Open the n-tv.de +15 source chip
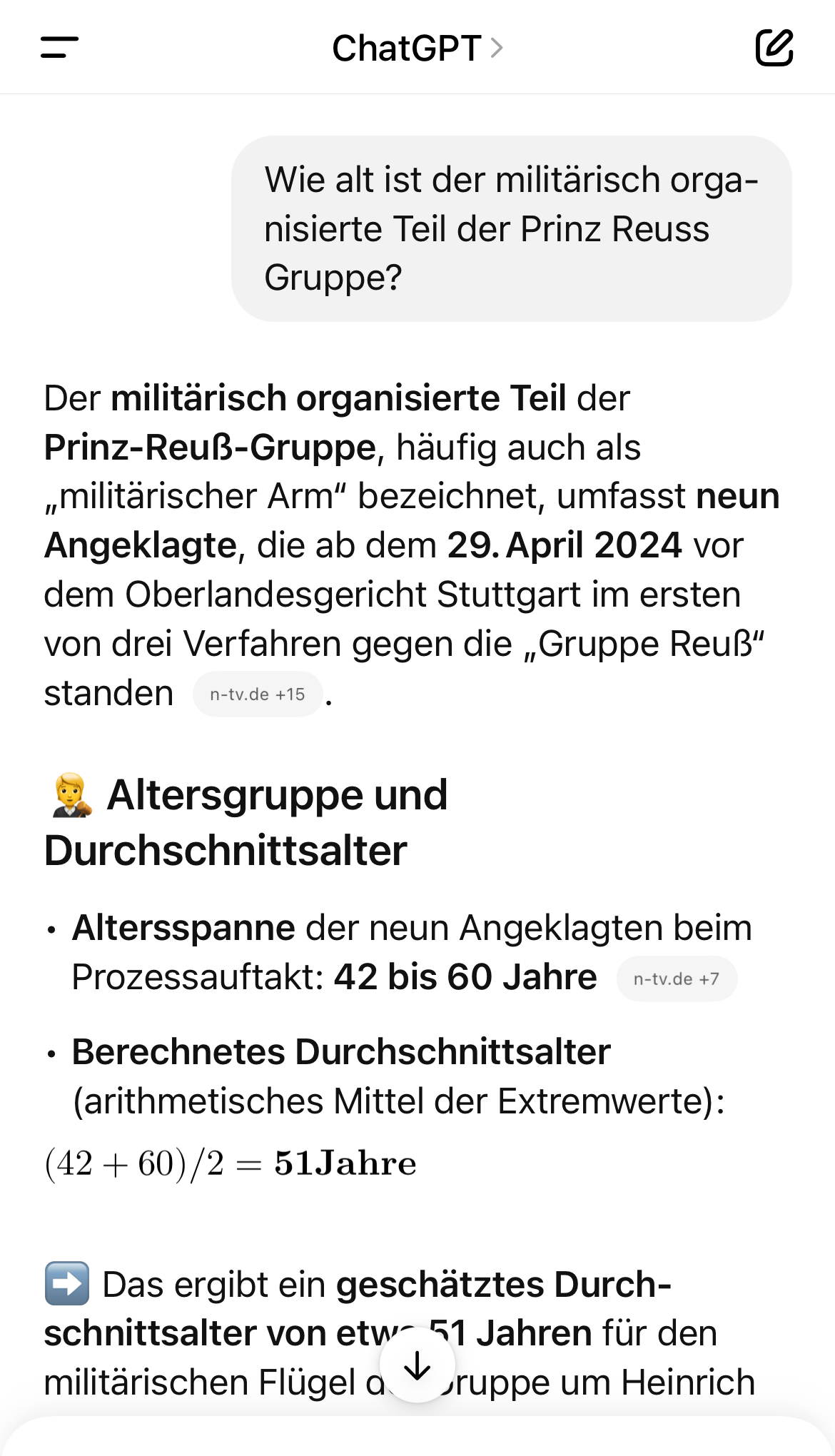The width and height of the screenshot is (835, 1456). coord(258,694)
